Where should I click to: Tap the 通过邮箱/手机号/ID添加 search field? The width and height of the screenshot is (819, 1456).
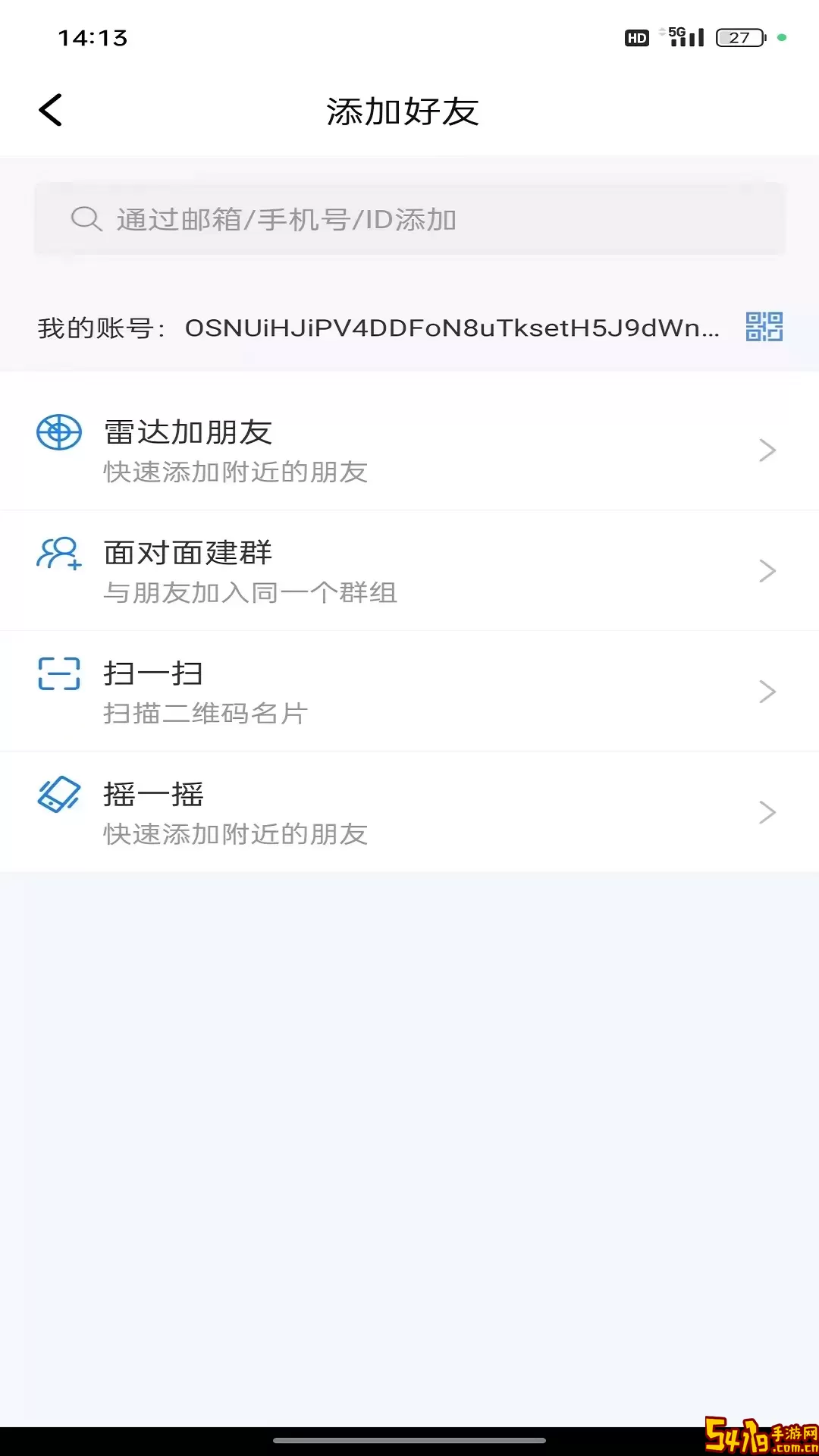point(409,220)
